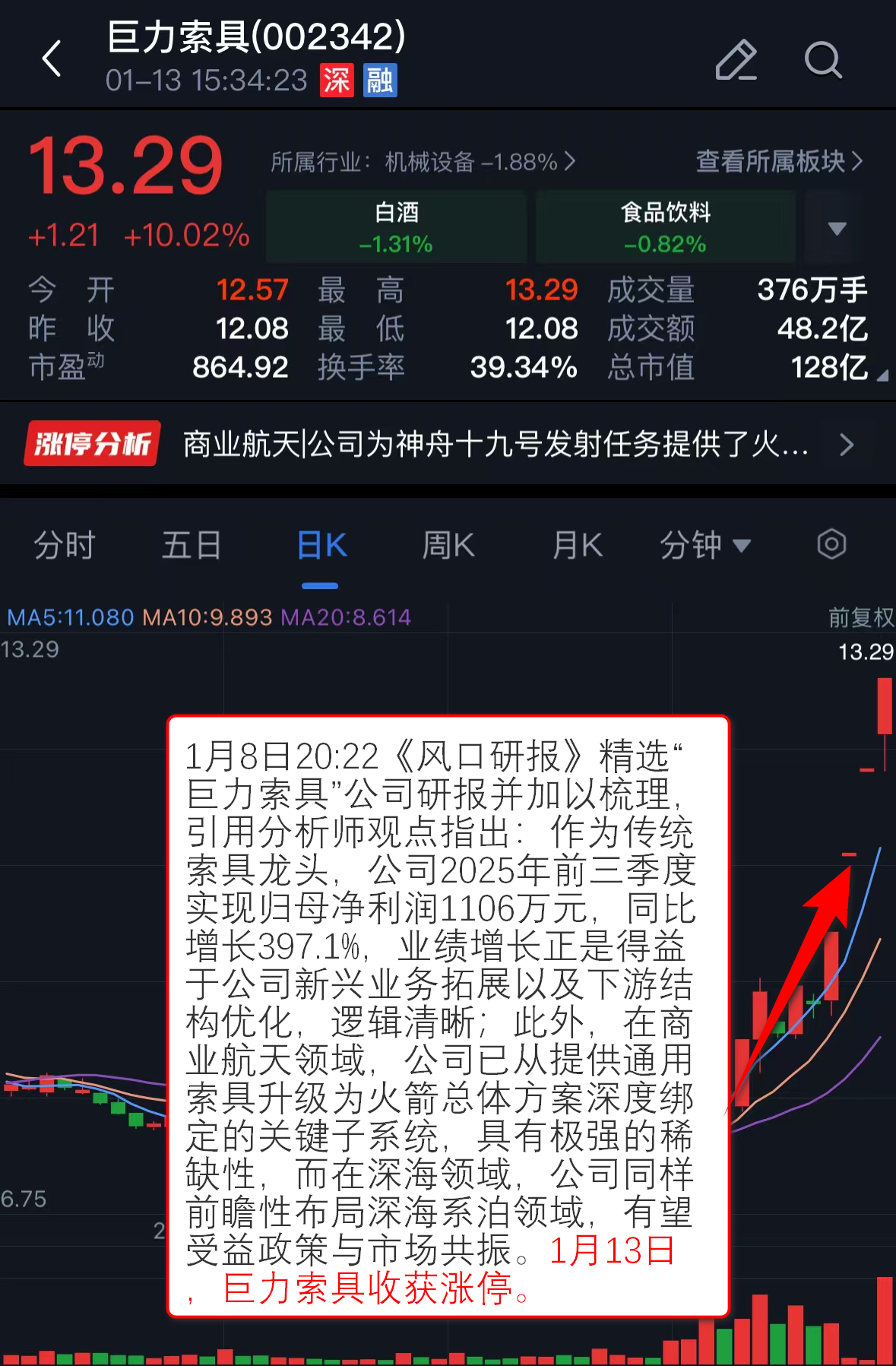Viewport: 896px width, 1366px height.
Task: Change the 前复权 adjustment mode
Action: [x=860, y=617]
